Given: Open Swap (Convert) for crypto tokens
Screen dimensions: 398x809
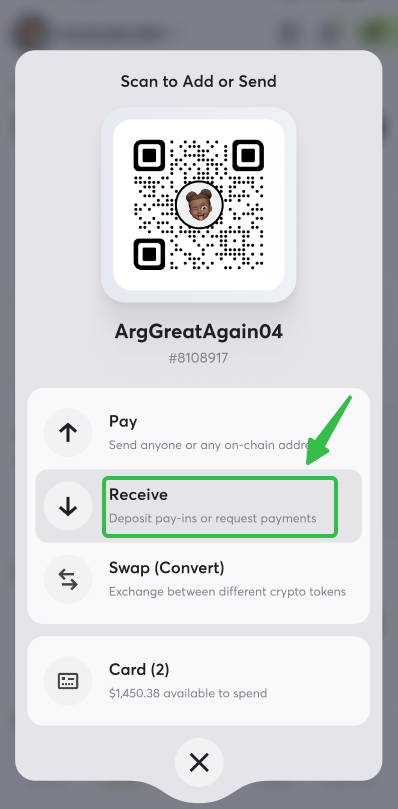Looking at the screenshot, I should tap(198, 579).
